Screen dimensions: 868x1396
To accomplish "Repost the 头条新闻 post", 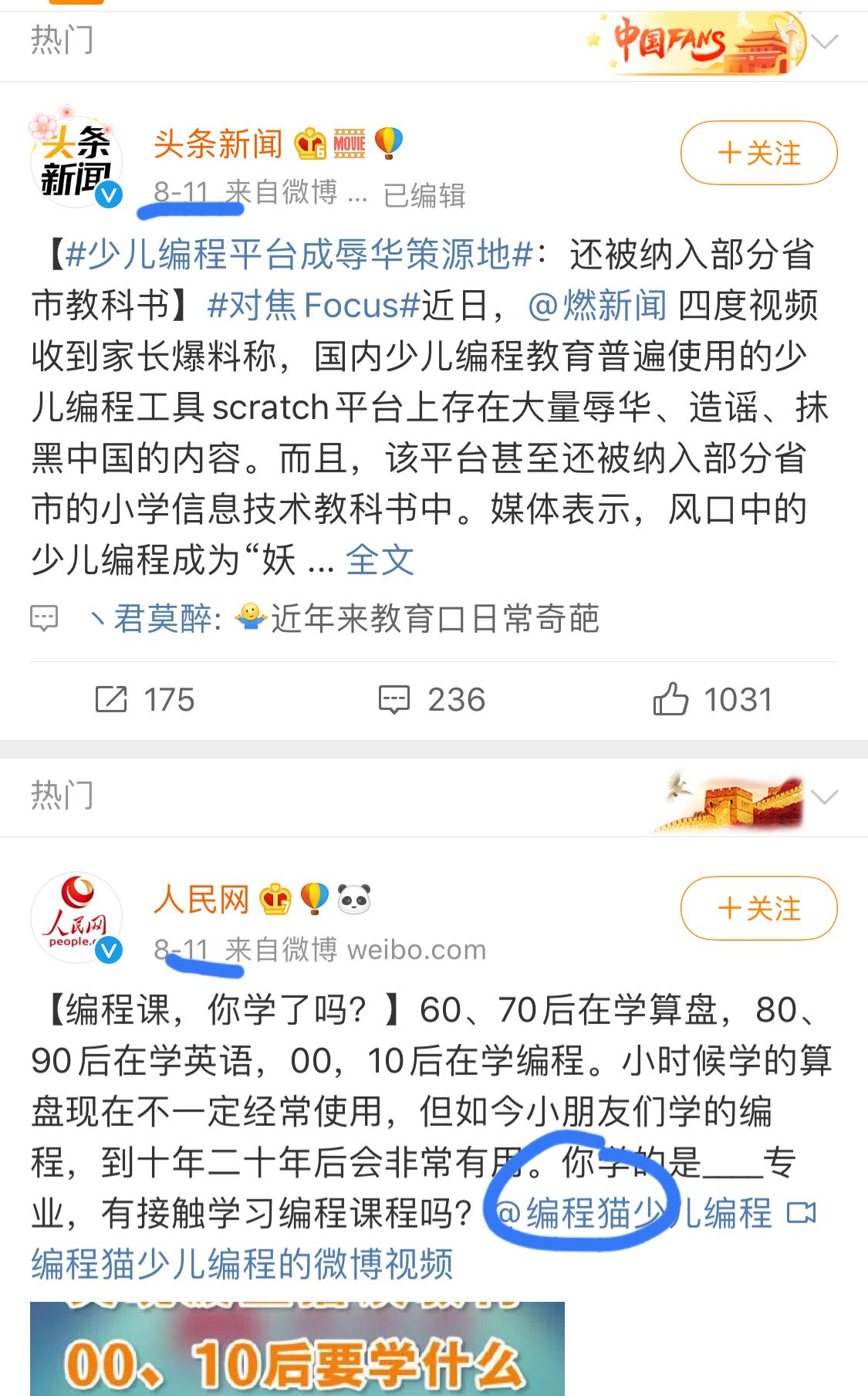I will coord(145,700).
